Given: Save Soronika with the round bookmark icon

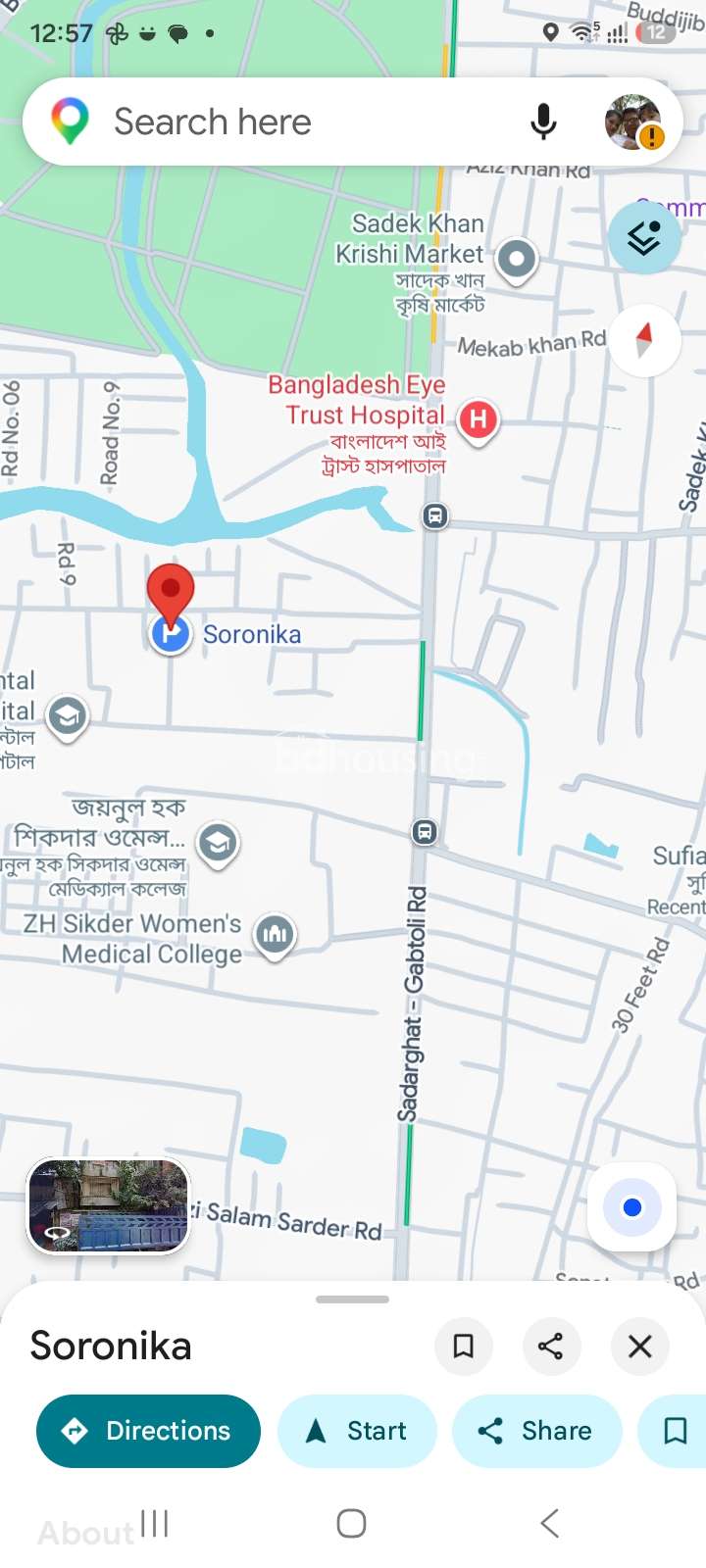Looking at the screenshot, I should [464, 1347].
